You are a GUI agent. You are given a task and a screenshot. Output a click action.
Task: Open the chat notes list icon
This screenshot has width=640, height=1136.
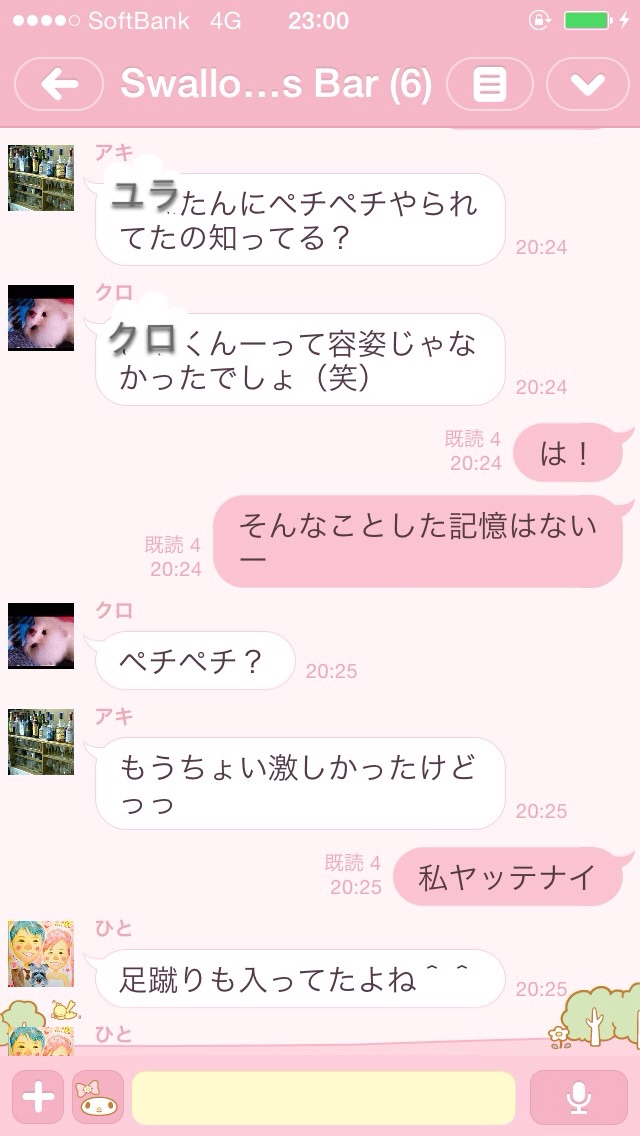tap(489, 85)
